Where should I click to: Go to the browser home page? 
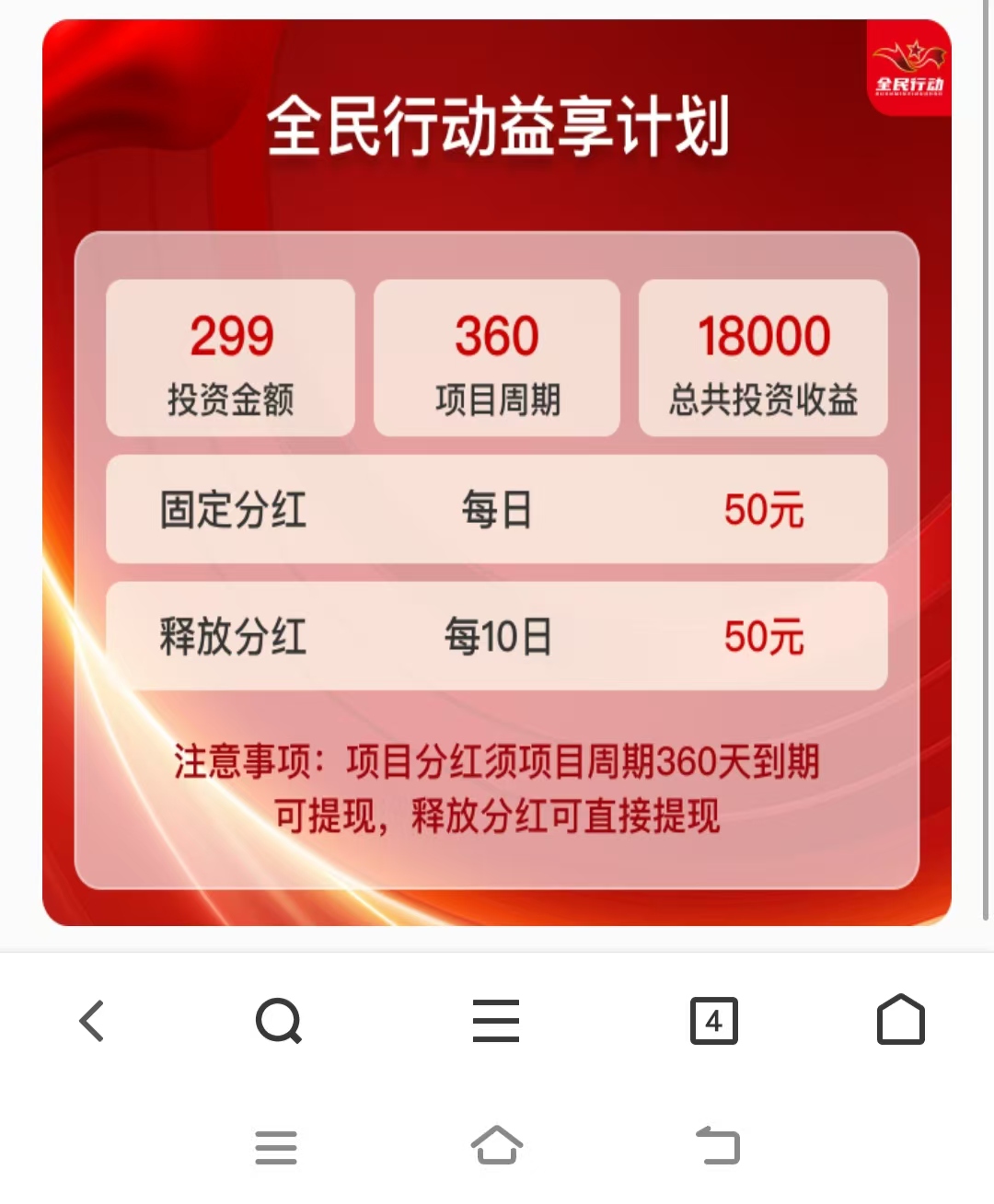point(900,1020)
